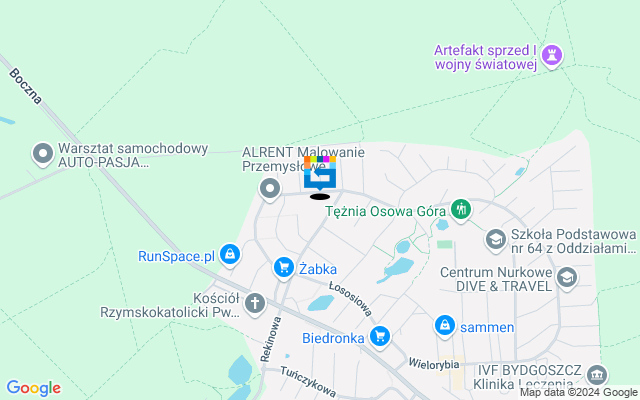Tap the Żabka shop marker
This screenshot has width=640, height=400.
tap(284, 268)
